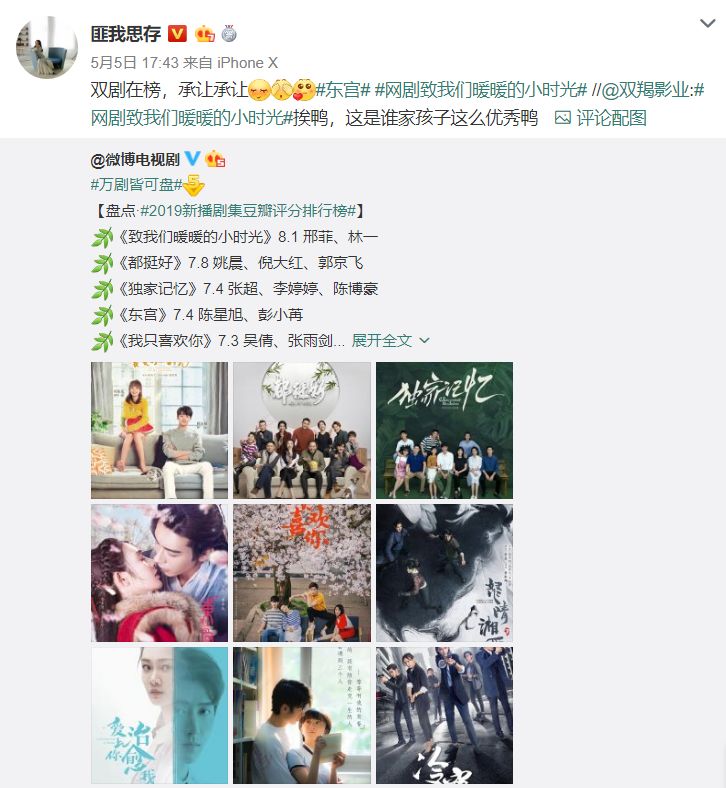Open the 我只喜欢你 cherry blossom poster

point(302,573)
